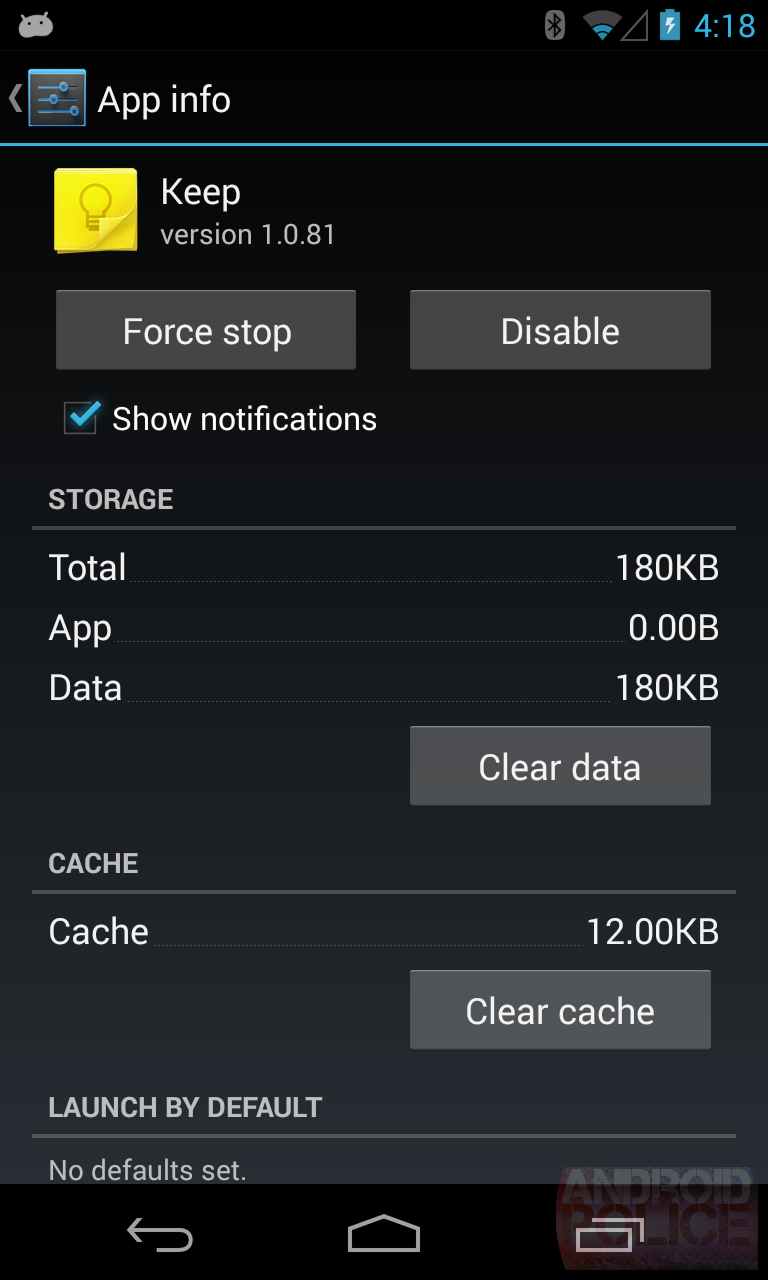This screenshot has width=768, height=1280.
Task: Tap the back chevron beside App info
Action: tap(12, 98)
